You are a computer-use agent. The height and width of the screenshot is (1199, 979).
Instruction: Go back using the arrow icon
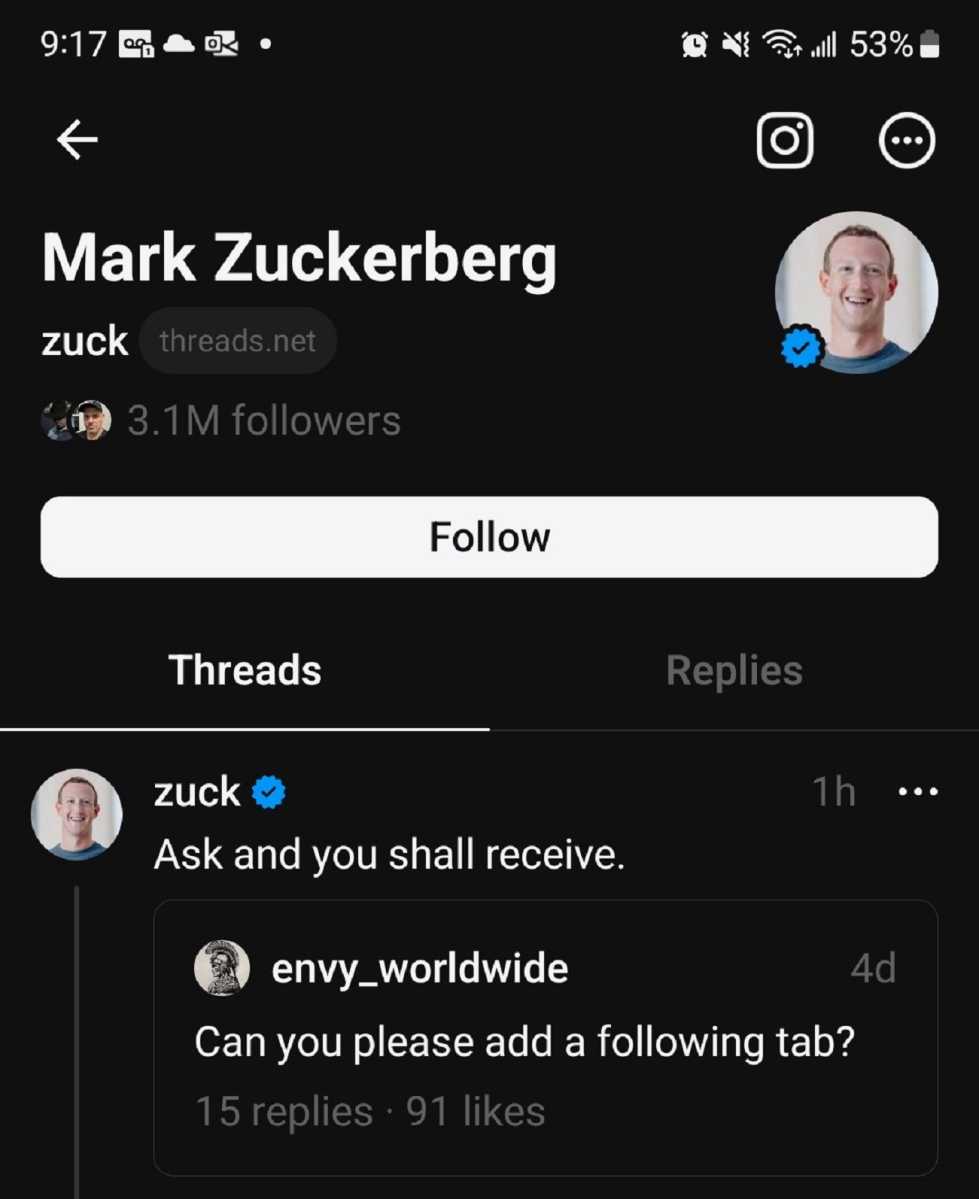(x=77, y=141)
